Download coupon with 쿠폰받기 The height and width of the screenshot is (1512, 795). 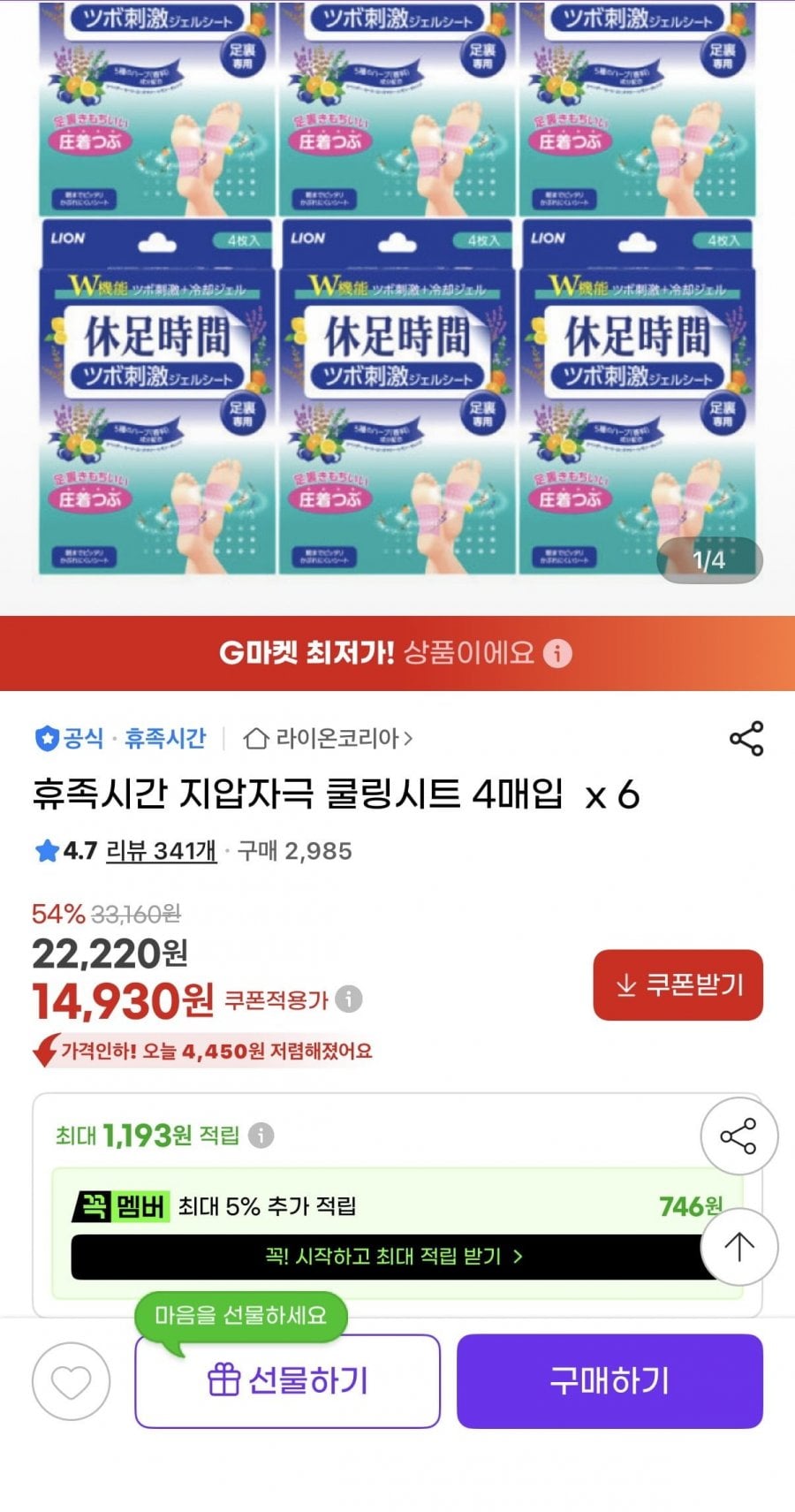tap(678, 985)
